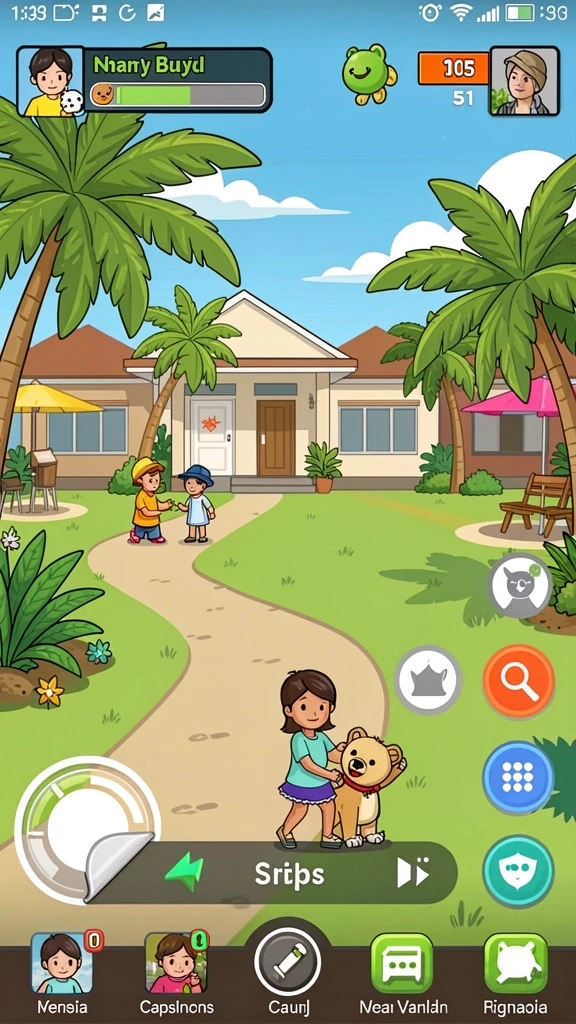Open the player profile avatar
The height and width of the screenshot is (1024, 576).
coord(51,82)
